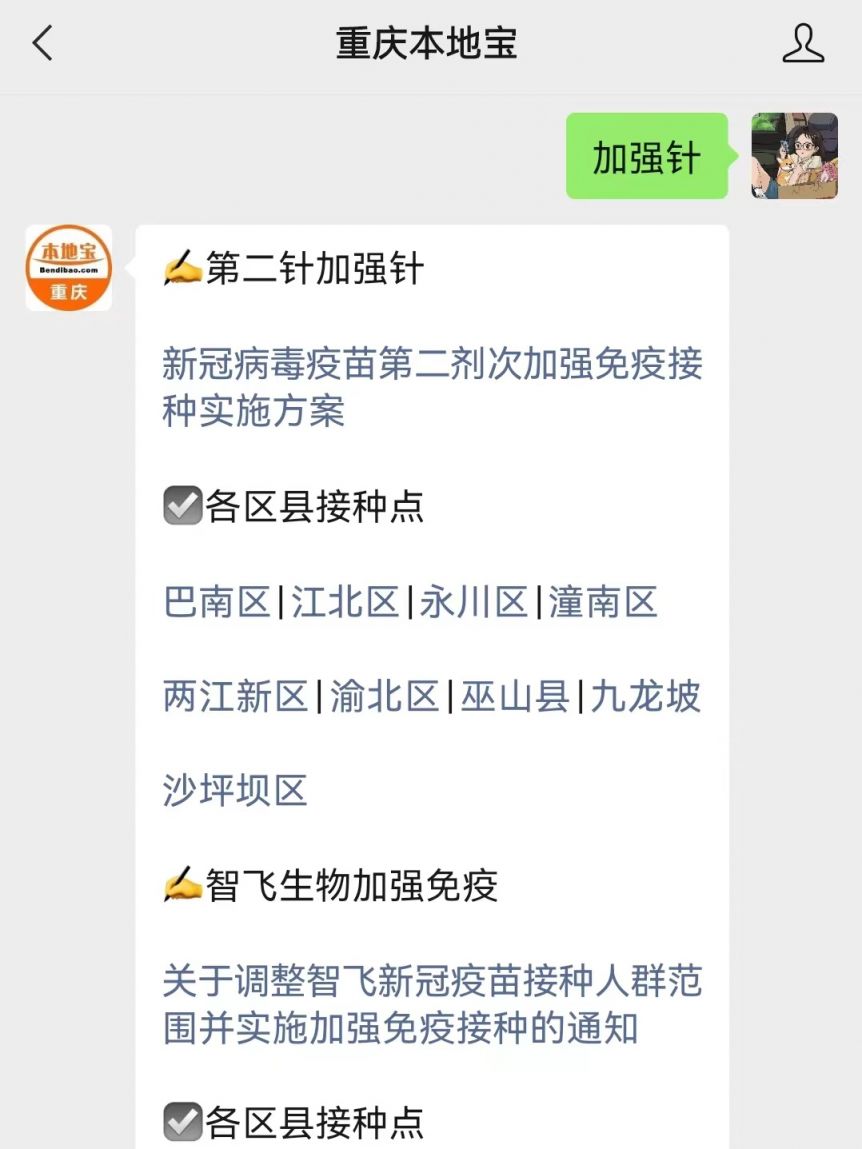862x1149 pixels.
Task: Open the account profile icon
Action: point(803,44)
